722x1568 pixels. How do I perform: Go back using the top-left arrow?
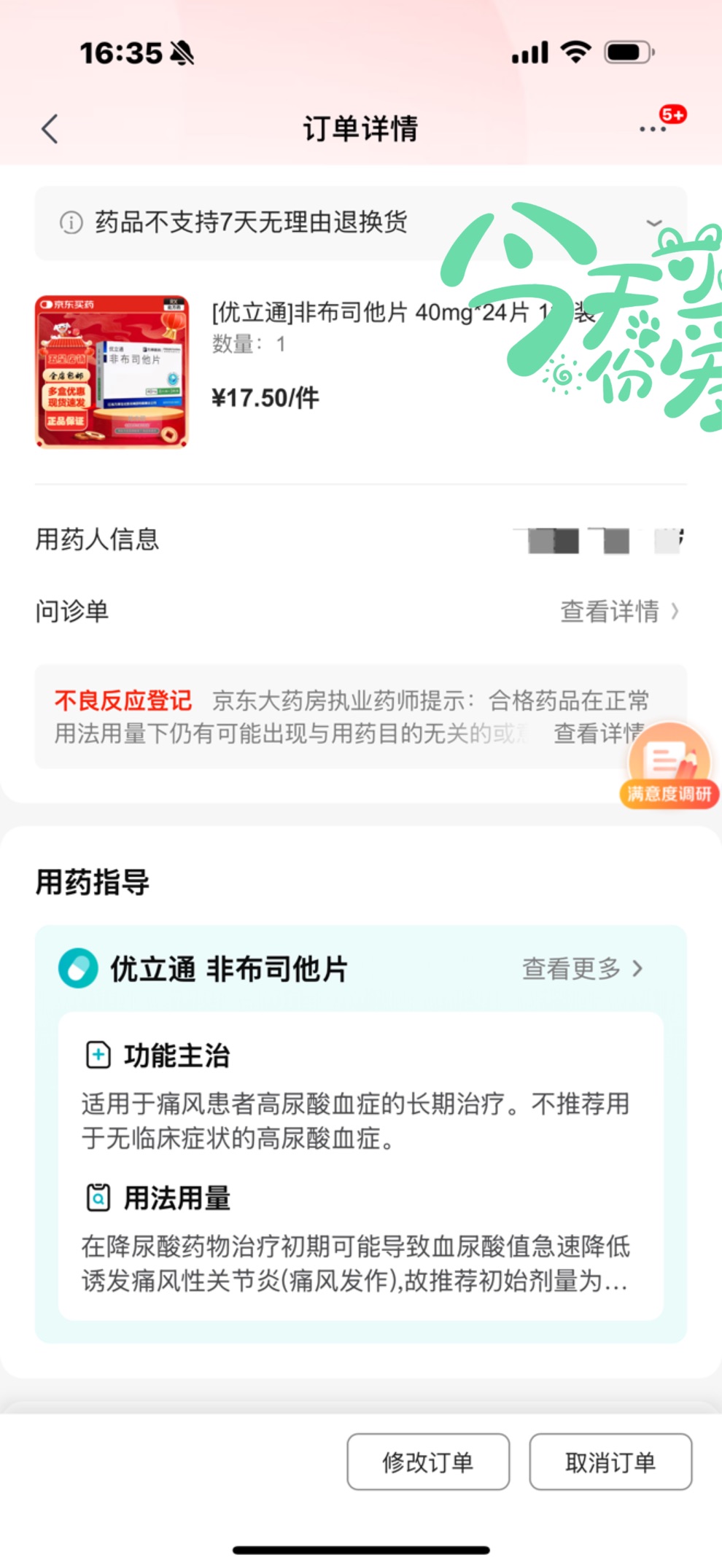coord(50,129)
